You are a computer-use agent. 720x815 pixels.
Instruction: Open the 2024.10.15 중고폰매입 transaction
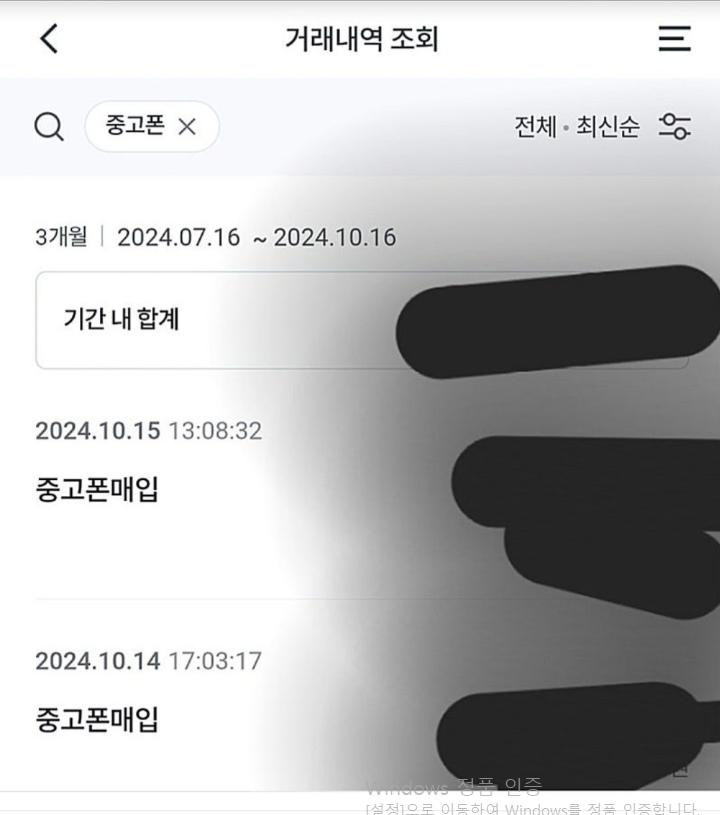[98, 490]
